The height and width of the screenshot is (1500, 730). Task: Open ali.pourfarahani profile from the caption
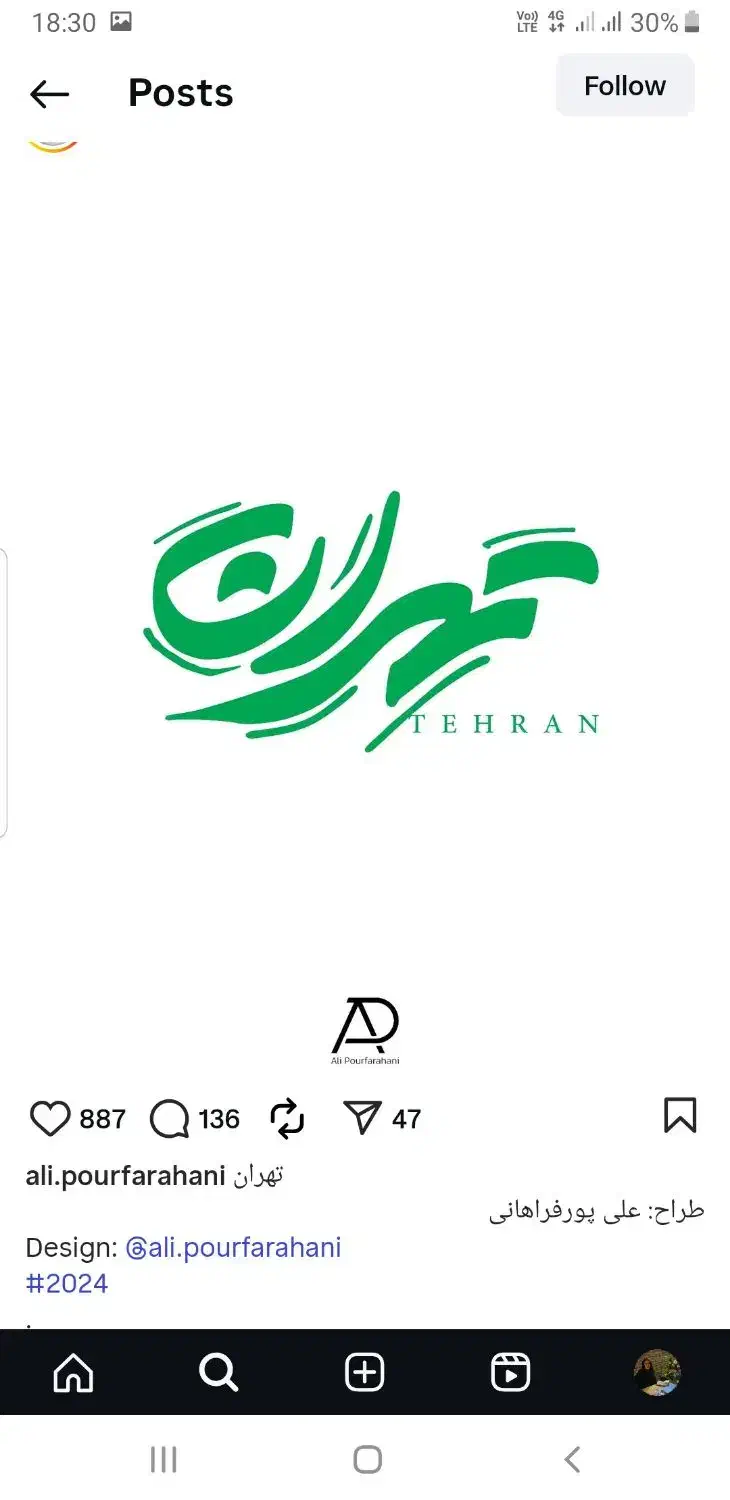pos(125,1176)
